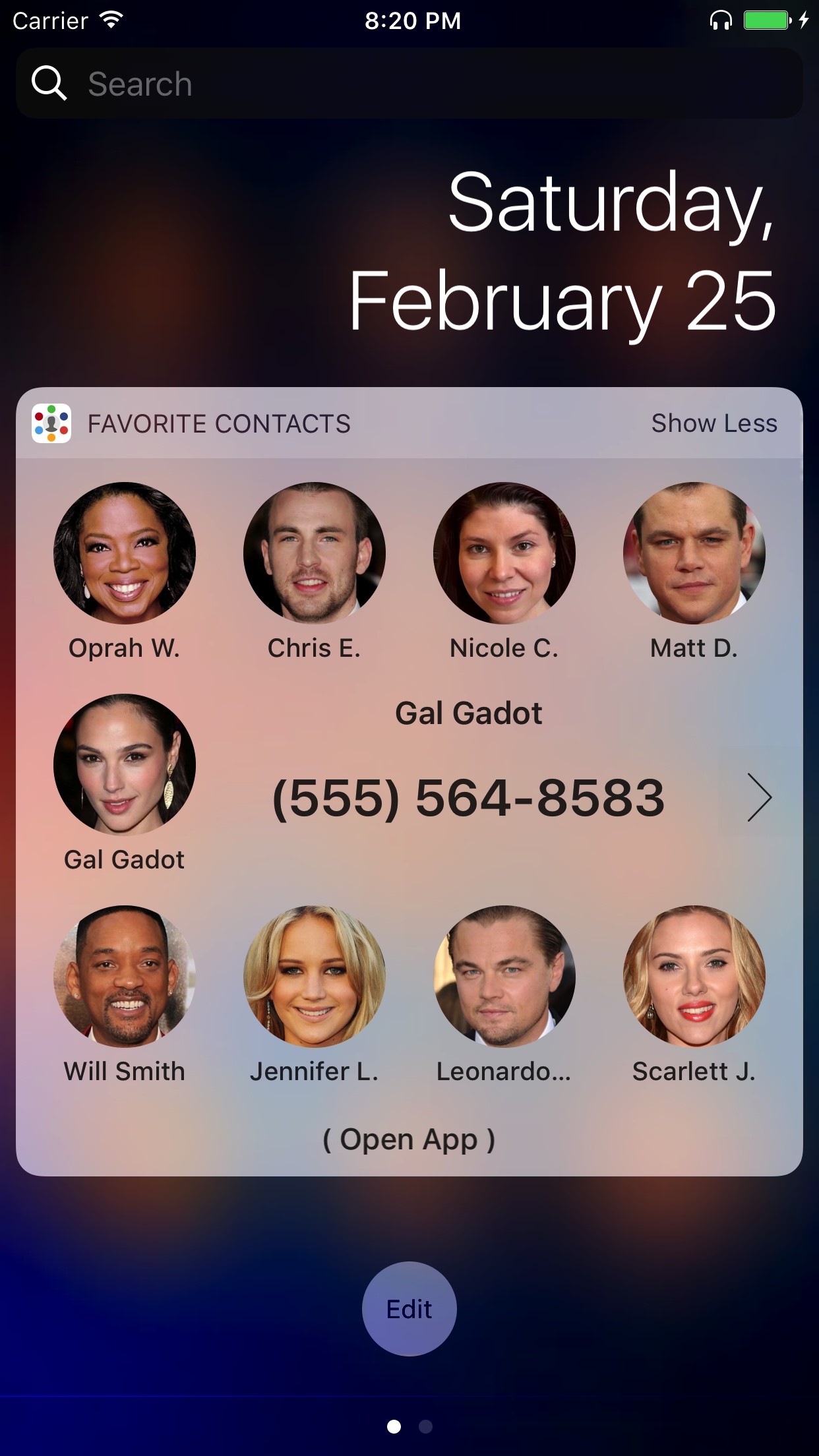Select the Nicole C. contact

pos(504,572)
